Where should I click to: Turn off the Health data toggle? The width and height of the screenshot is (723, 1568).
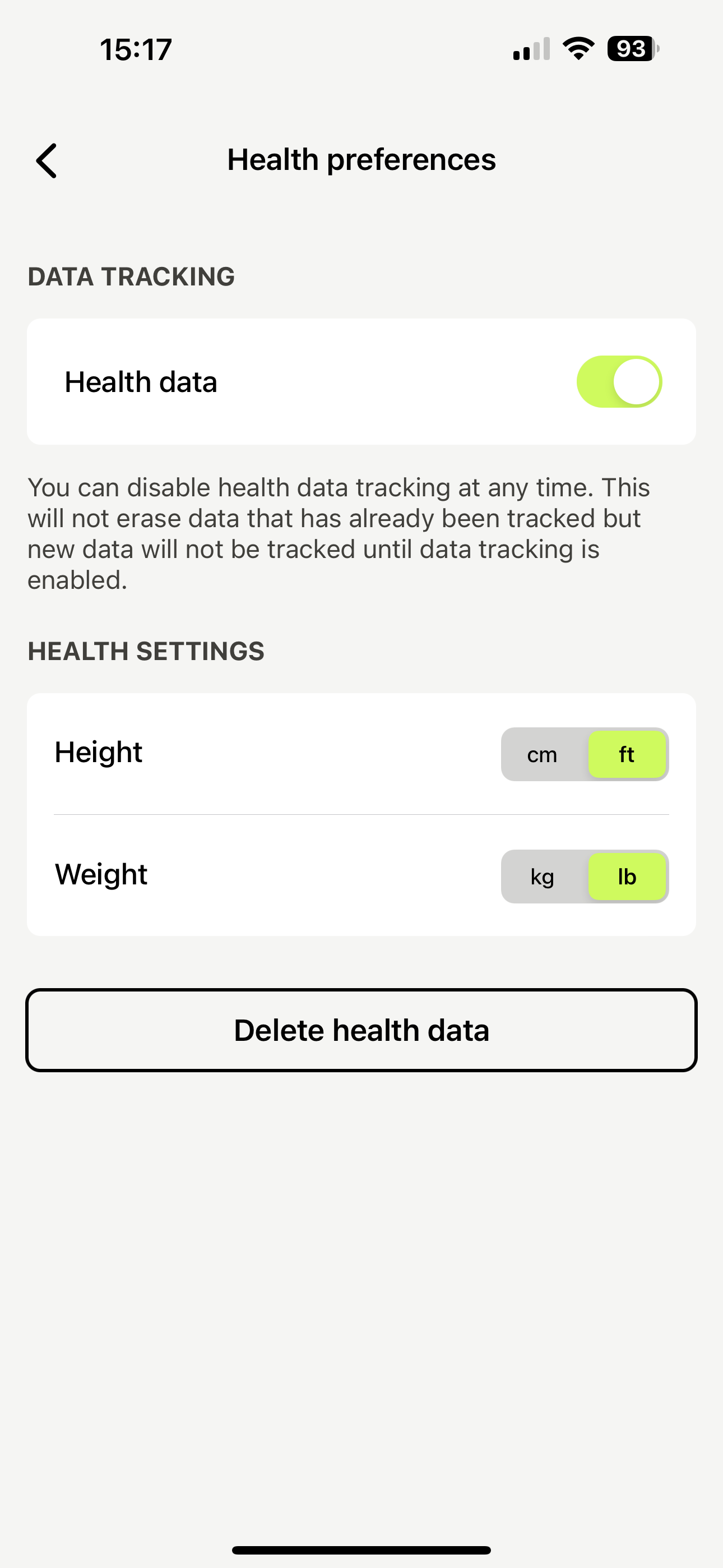[x=619, y=382]
